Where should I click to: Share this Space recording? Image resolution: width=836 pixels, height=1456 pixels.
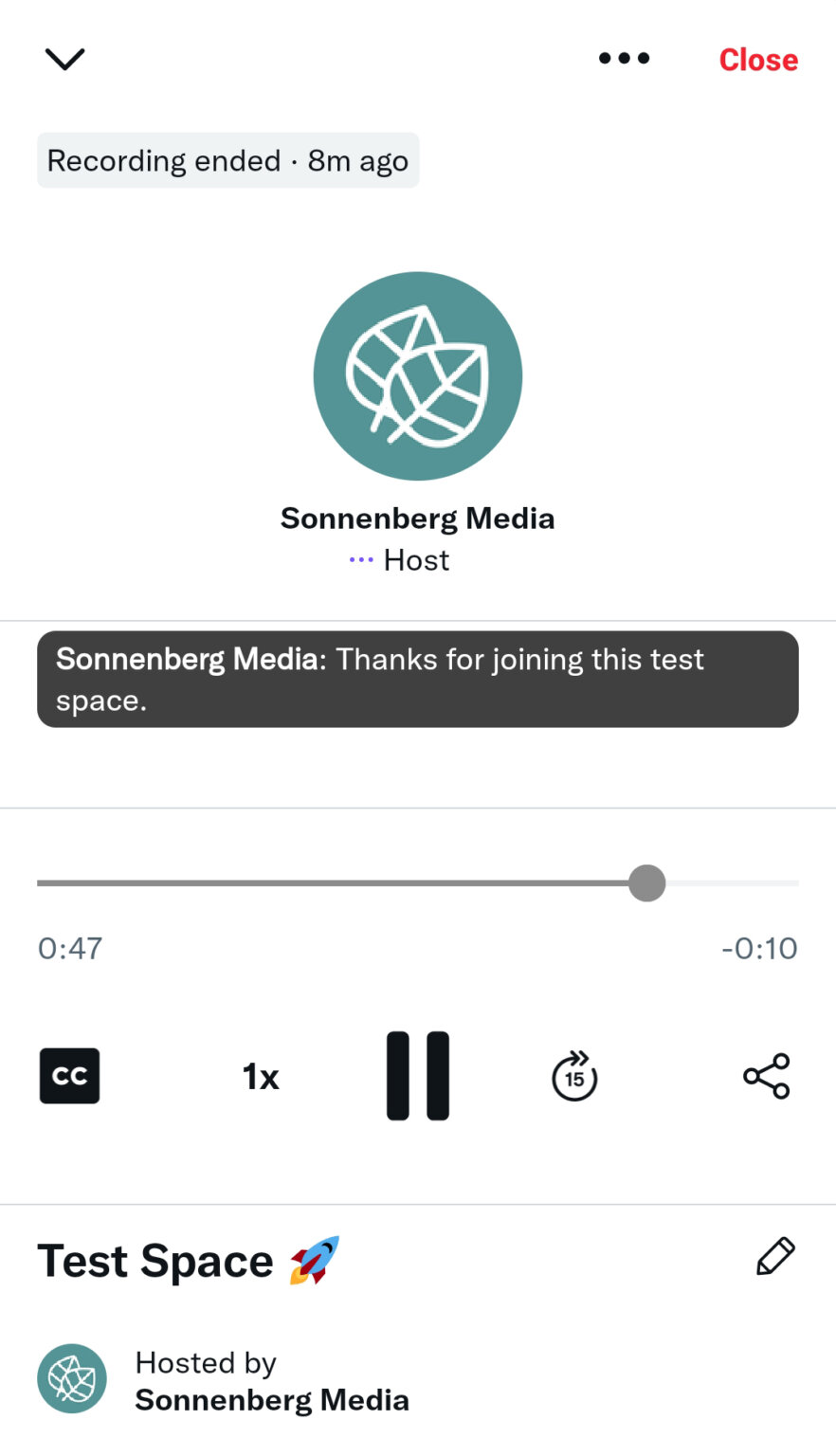pos(766,1076)
